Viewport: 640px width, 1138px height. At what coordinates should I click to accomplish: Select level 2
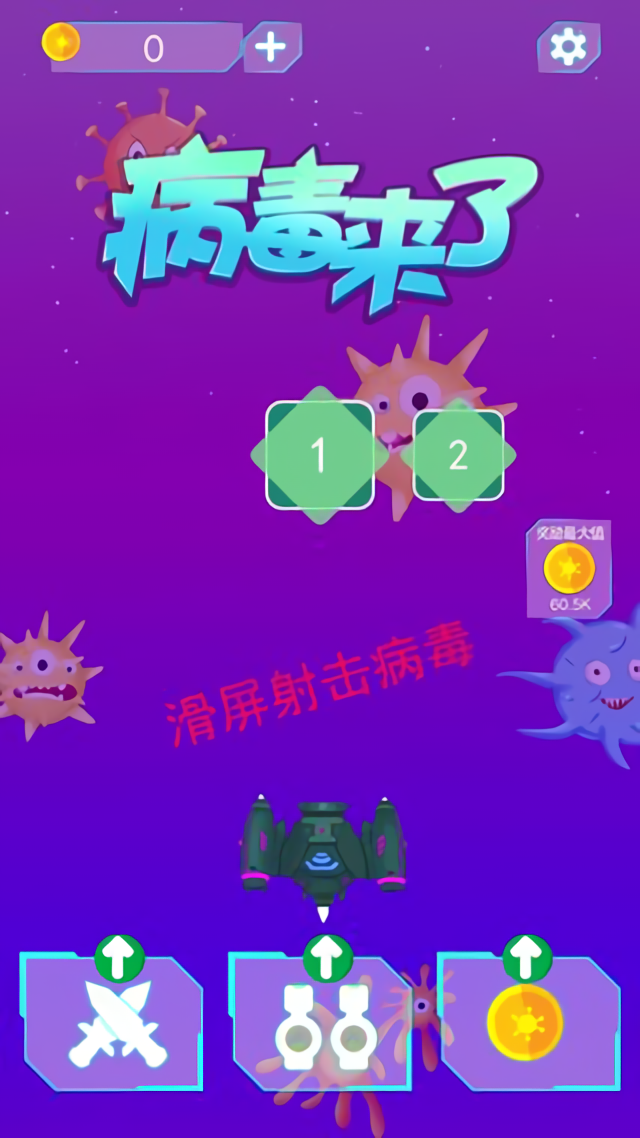[458, 455]
